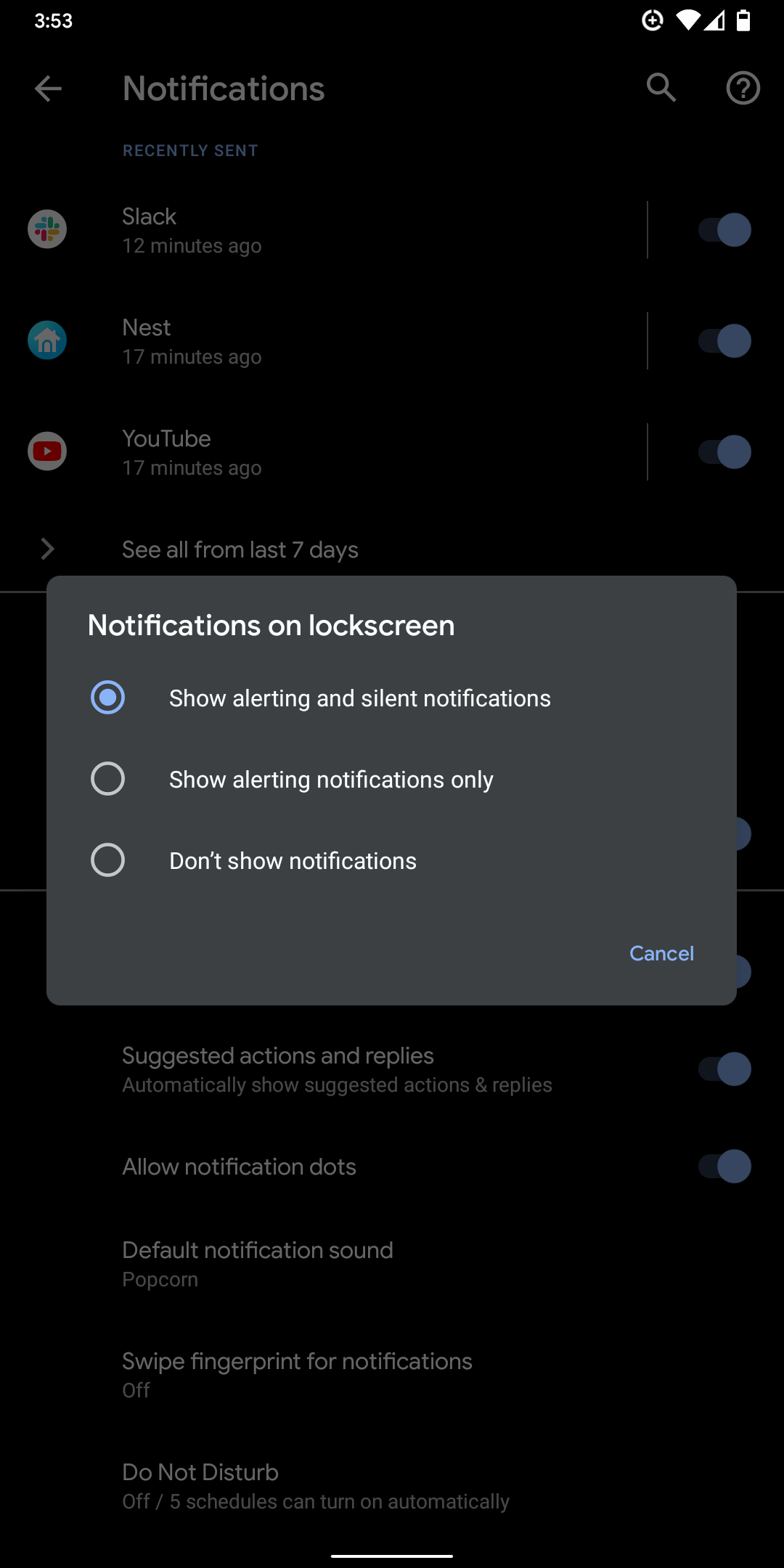
Task: Expand See all from last 7 days
Action: coord(240,550)
